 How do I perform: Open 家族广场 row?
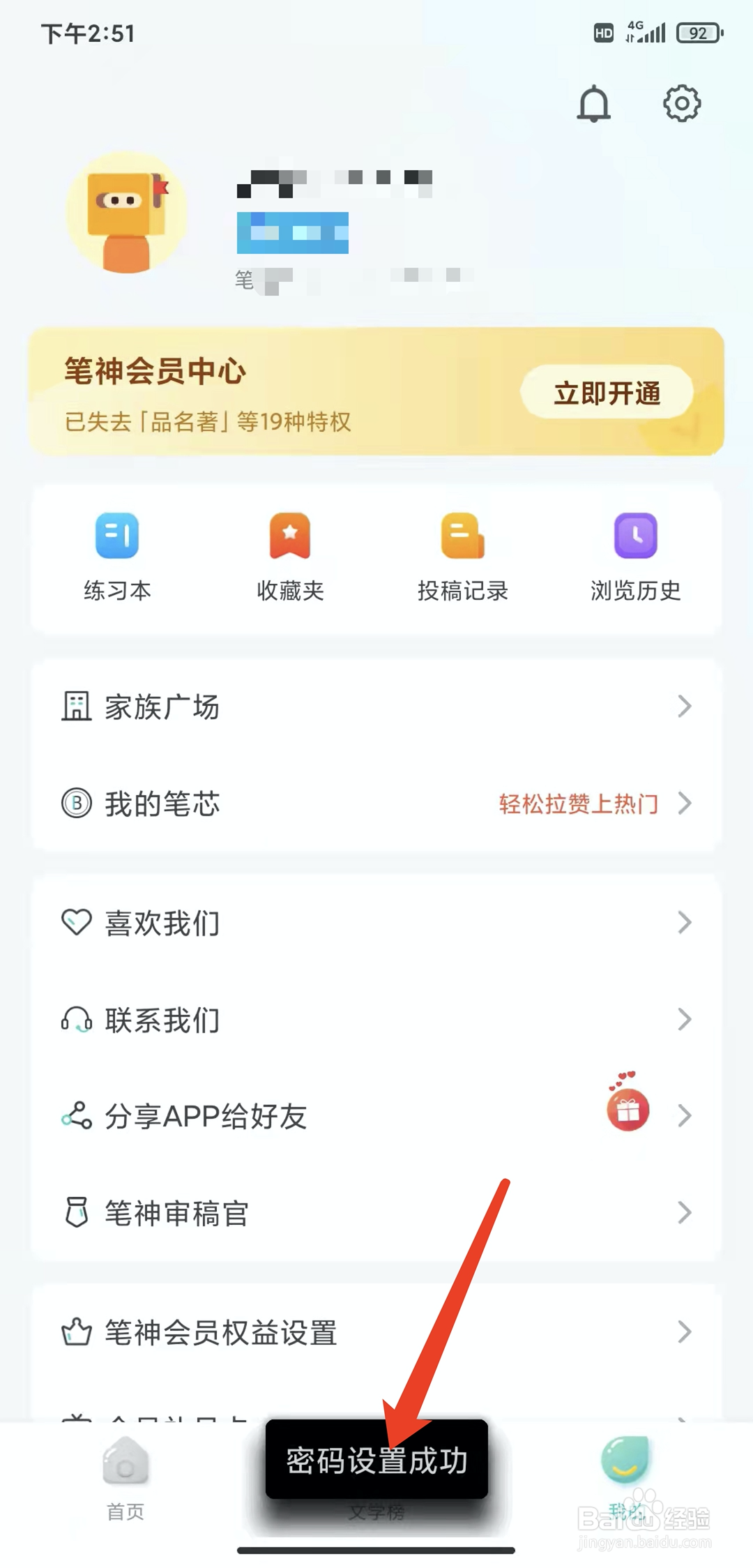[x=376, y=707]
